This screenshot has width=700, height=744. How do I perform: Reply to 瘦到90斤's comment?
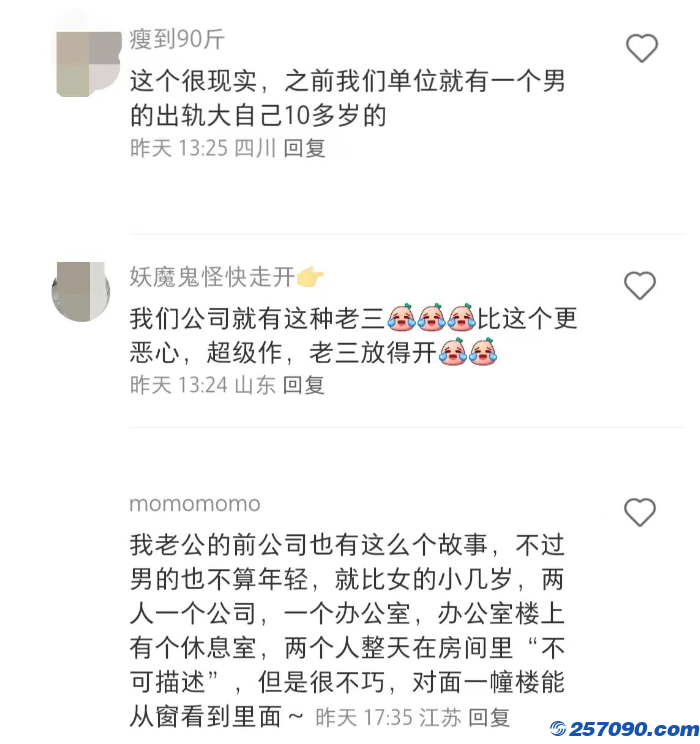coord(305,148)
